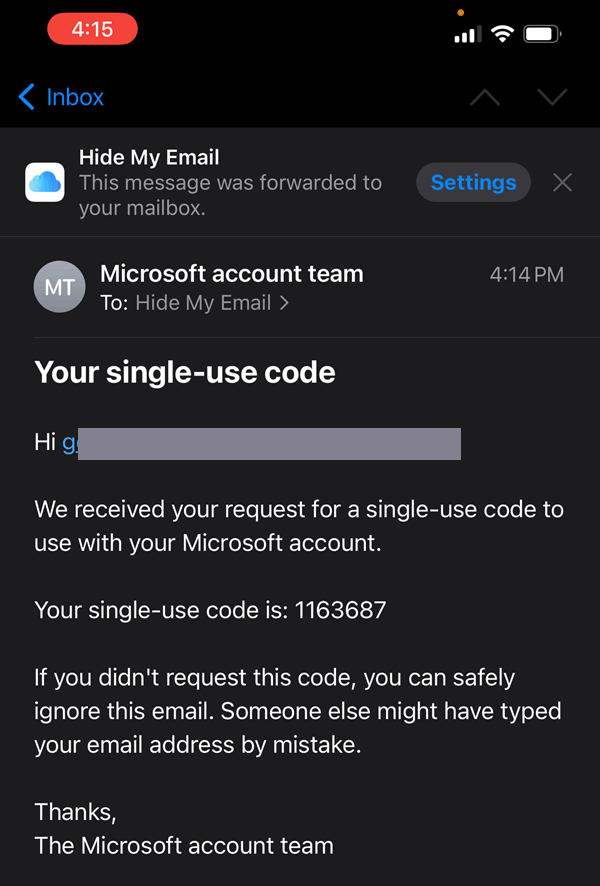This screenshot has width=600, height=886.
Task: Open the Microsoft account team sender avatar
Action: [60, 287]
